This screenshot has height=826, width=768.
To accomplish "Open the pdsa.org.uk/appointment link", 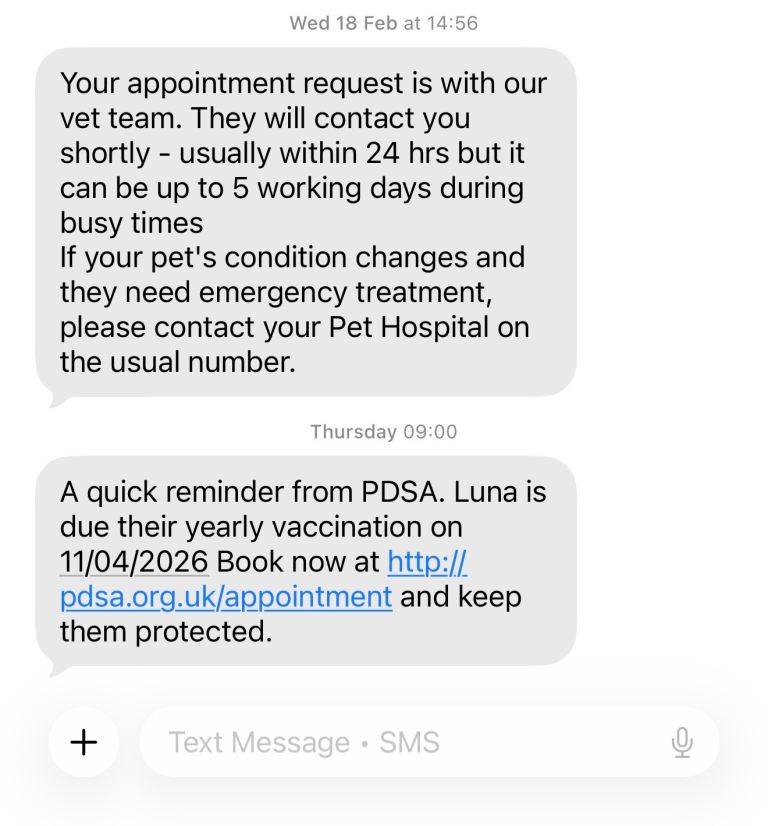I will click(x=226, y=597).
